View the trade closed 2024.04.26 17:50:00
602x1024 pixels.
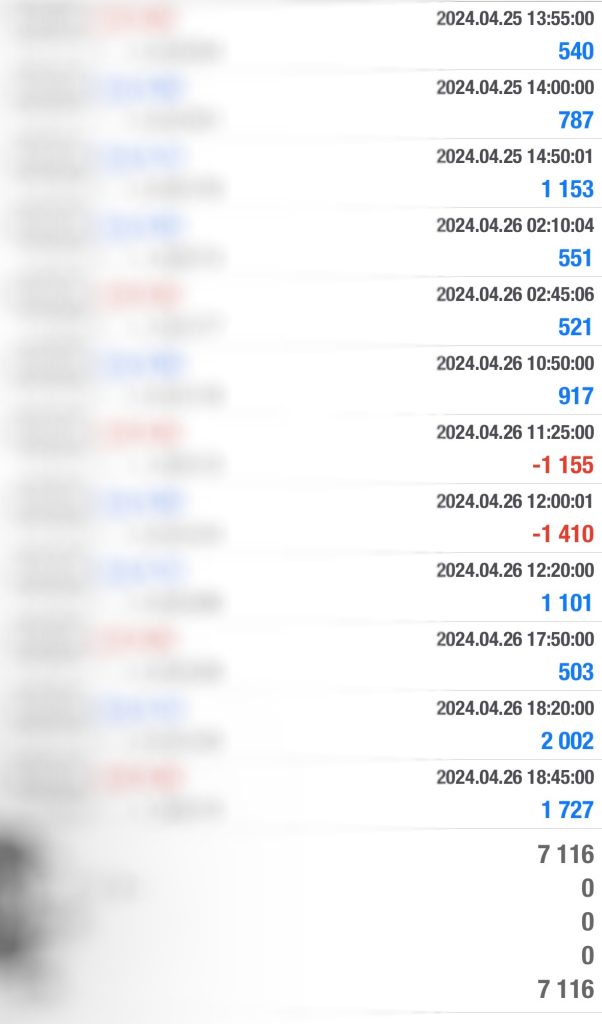pos(300,656)
